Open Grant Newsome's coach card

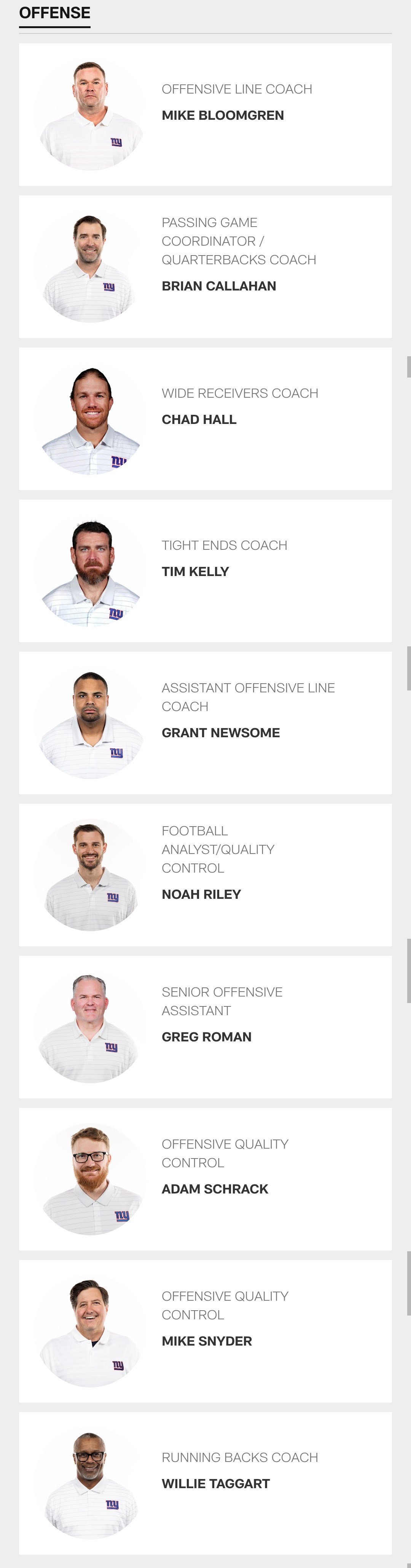tap(205, 723)
